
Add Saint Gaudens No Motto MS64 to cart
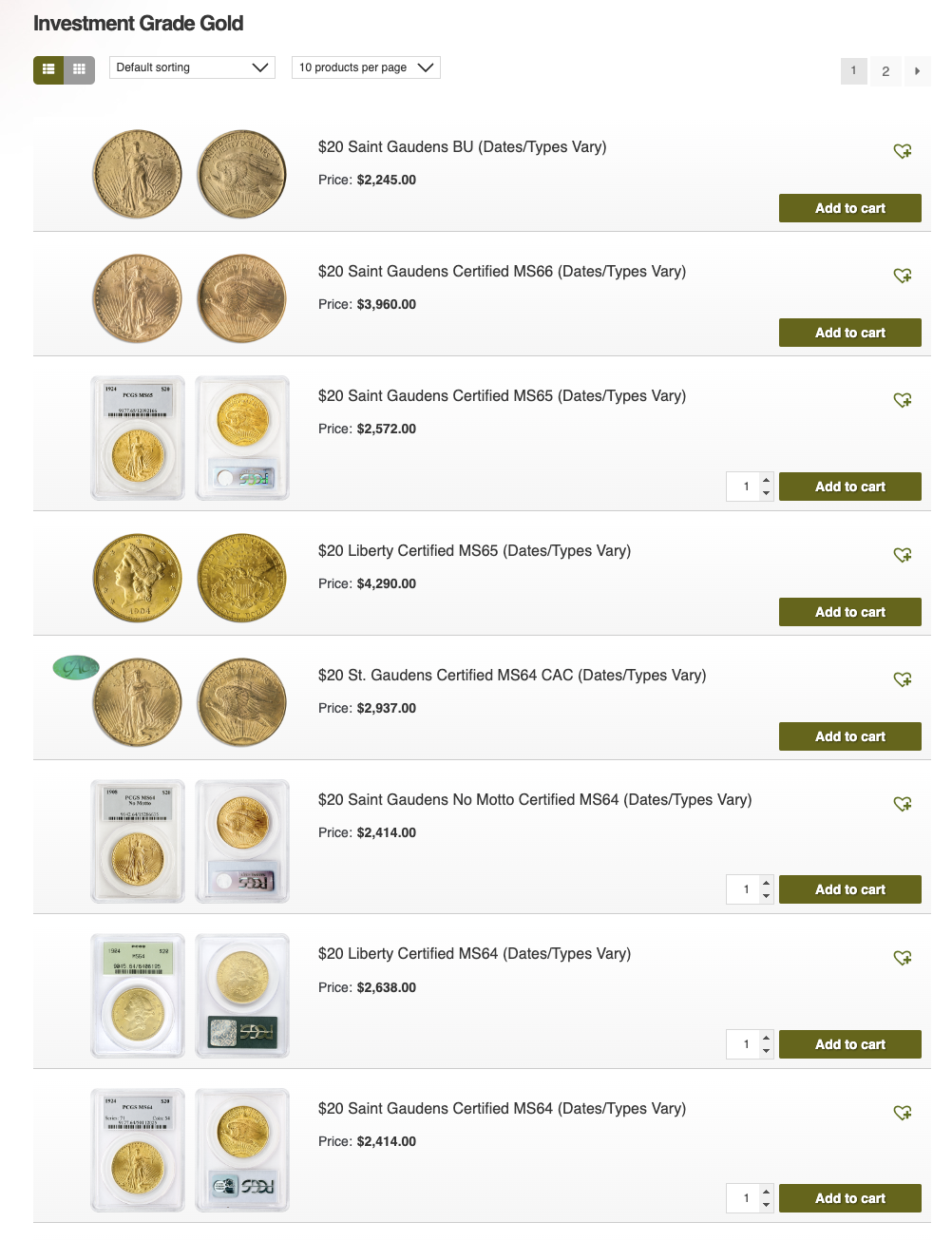849,889
